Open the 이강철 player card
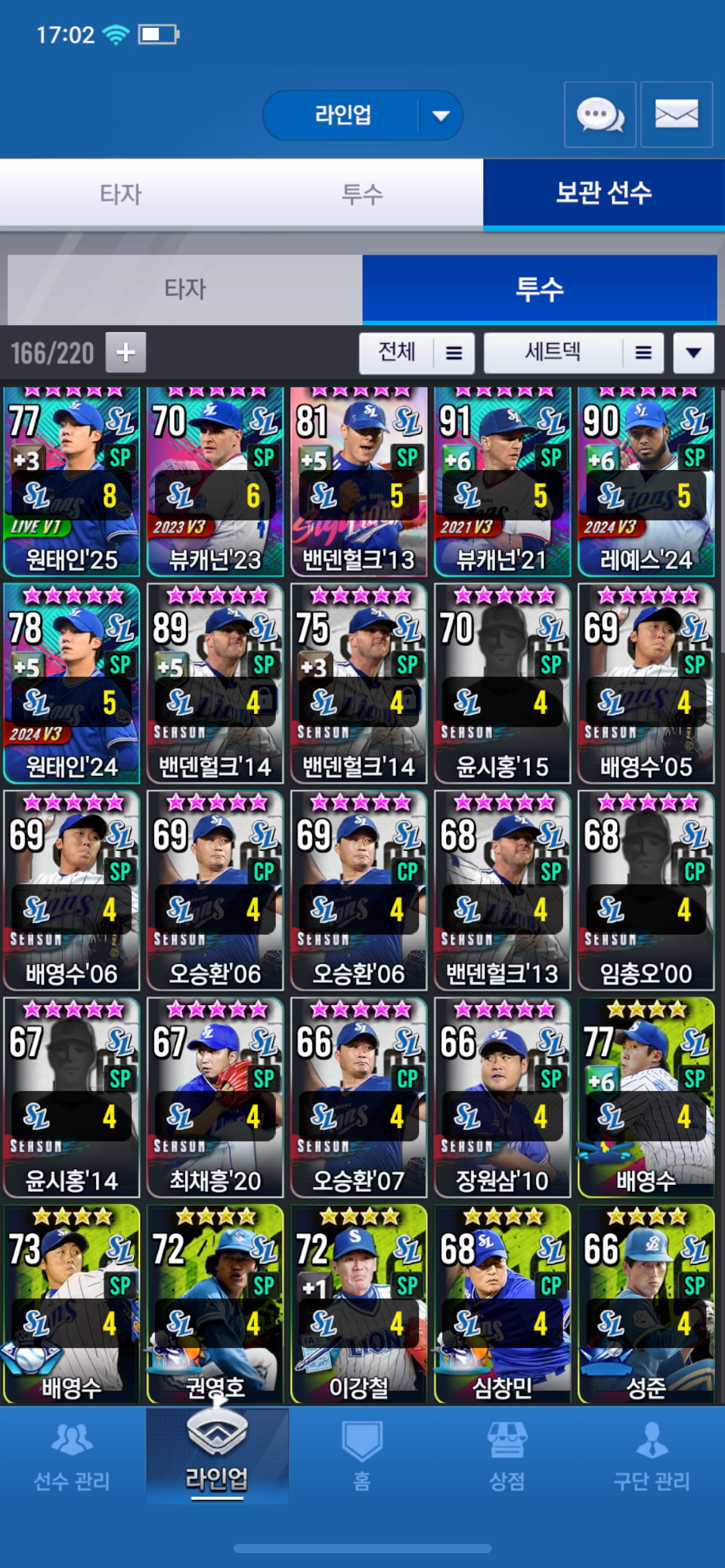 [x=359, y=1304]
